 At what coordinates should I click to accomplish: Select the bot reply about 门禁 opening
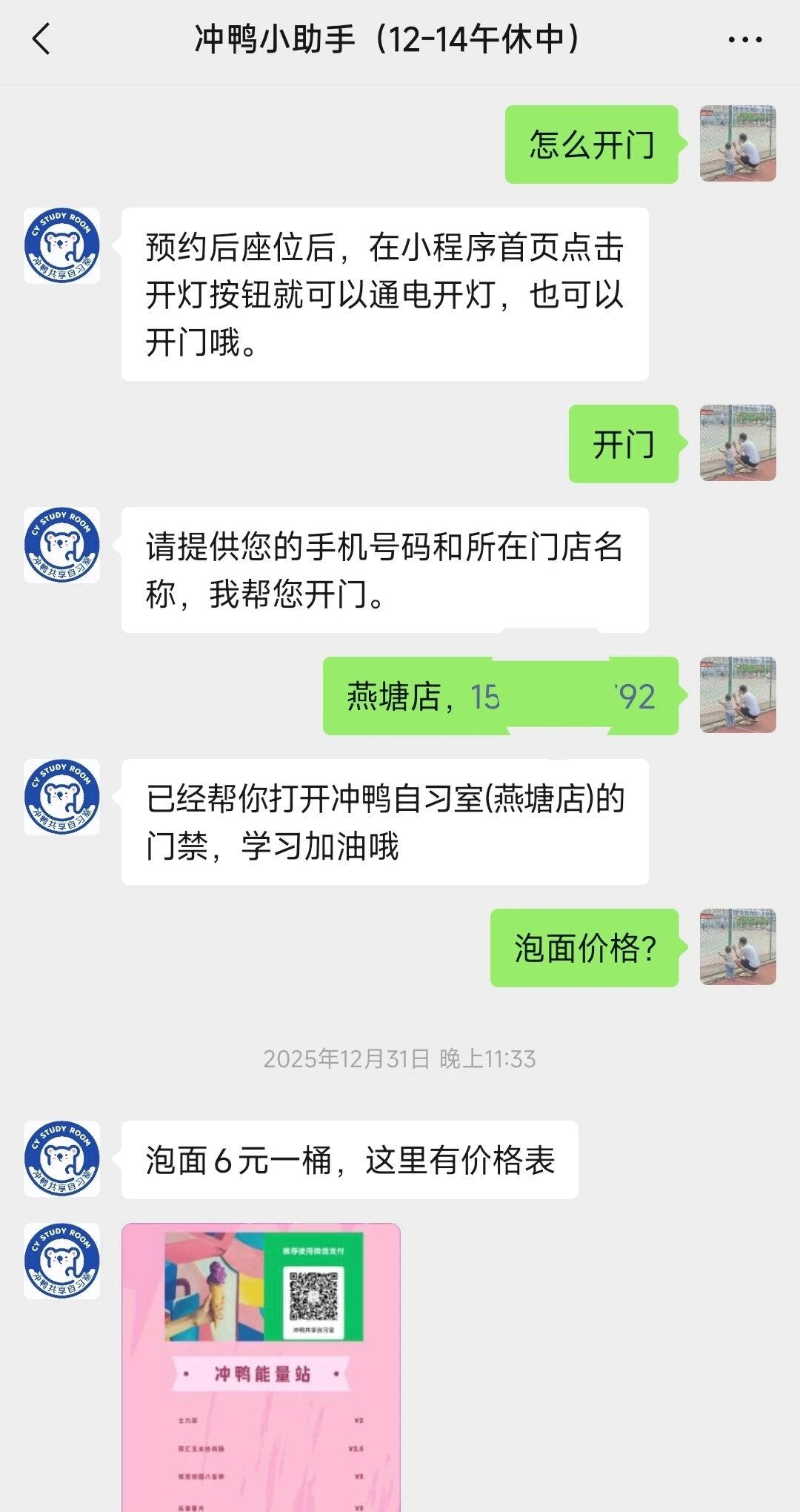(x=385, y=823)
